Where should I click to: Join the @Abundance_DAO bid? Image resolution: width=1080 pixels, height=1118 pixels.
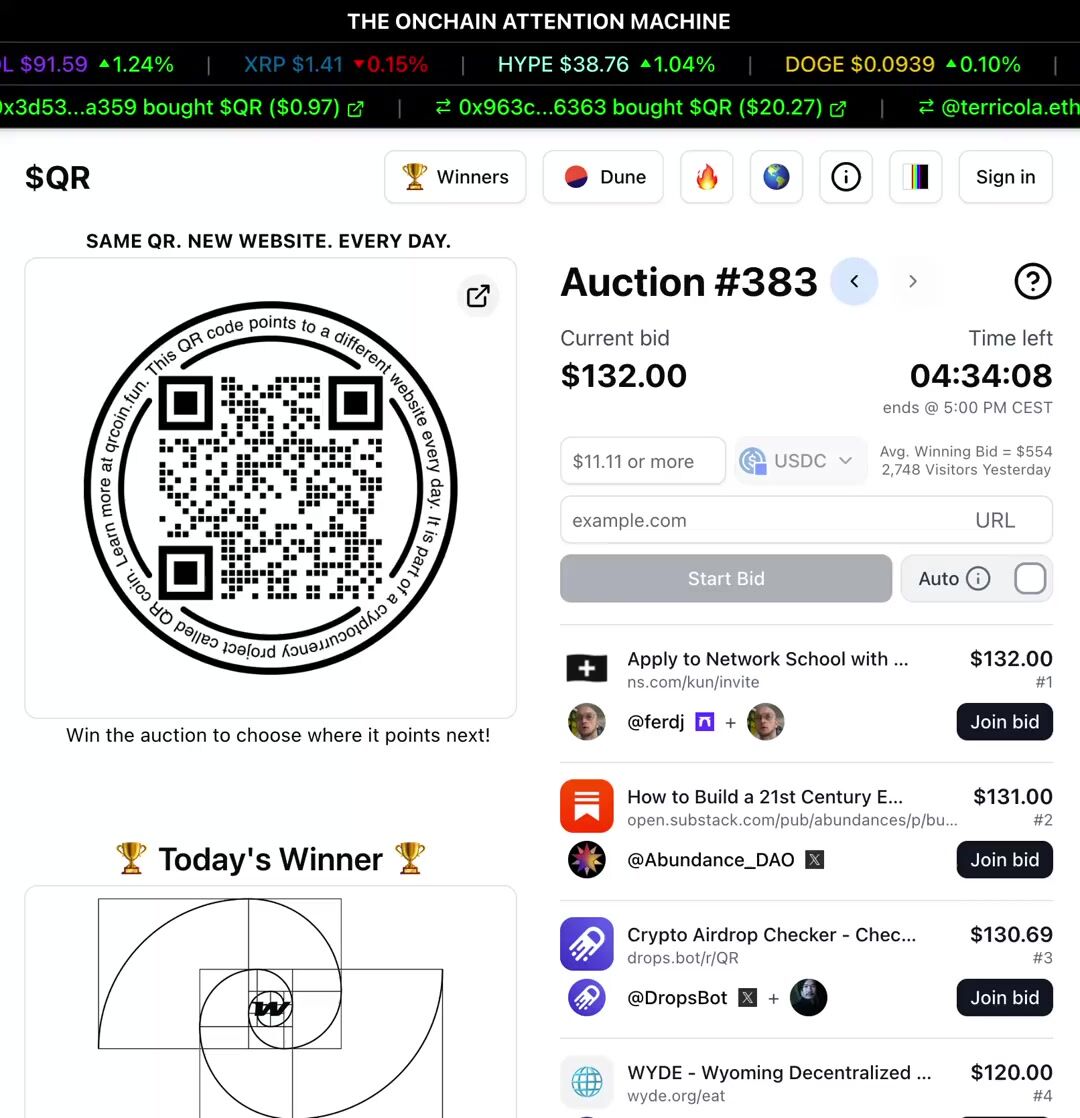click(1004, 860)
